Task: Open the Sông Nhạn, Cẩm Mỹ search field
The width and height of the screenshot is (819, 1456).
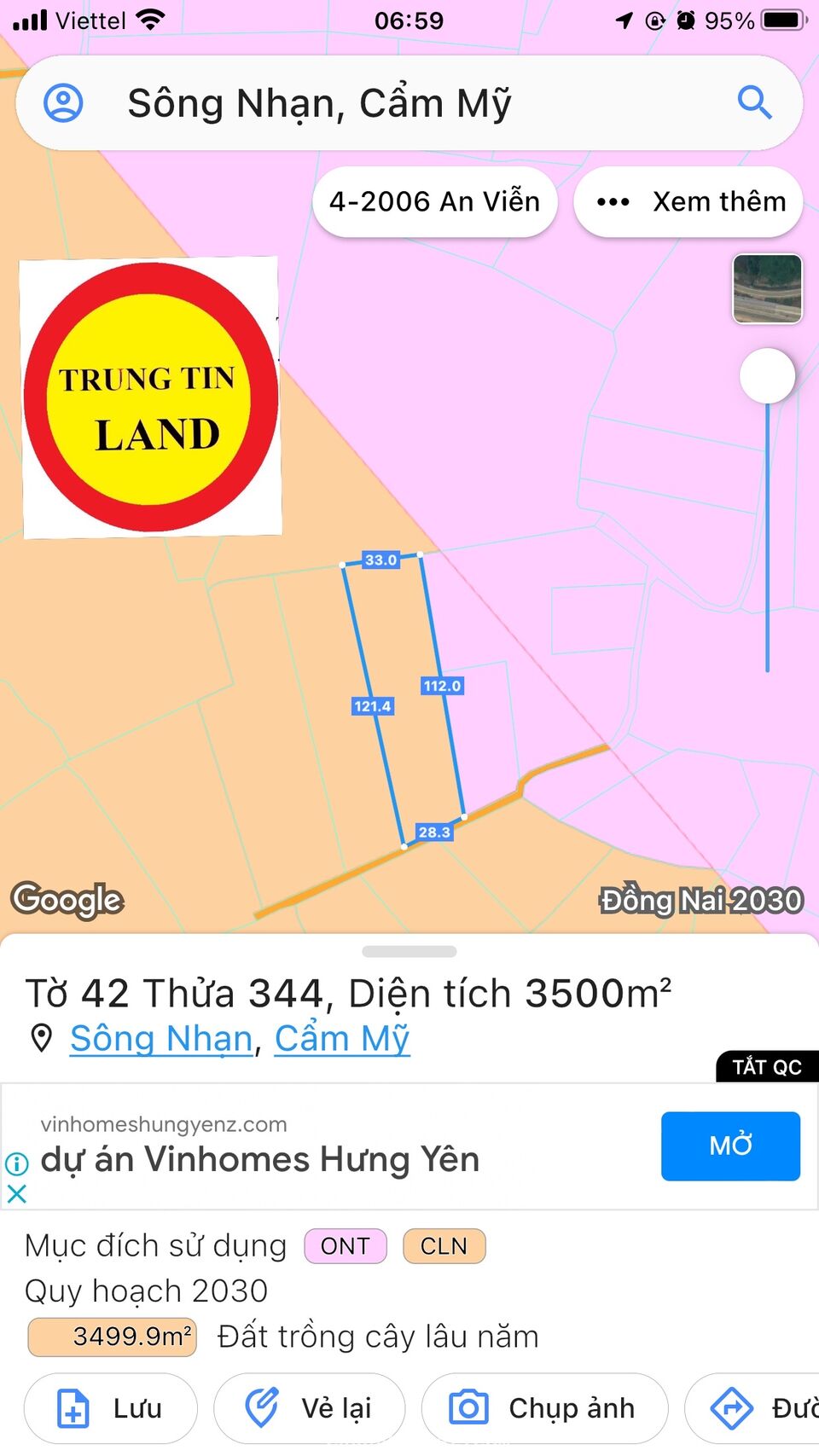Action: [384, 103]
